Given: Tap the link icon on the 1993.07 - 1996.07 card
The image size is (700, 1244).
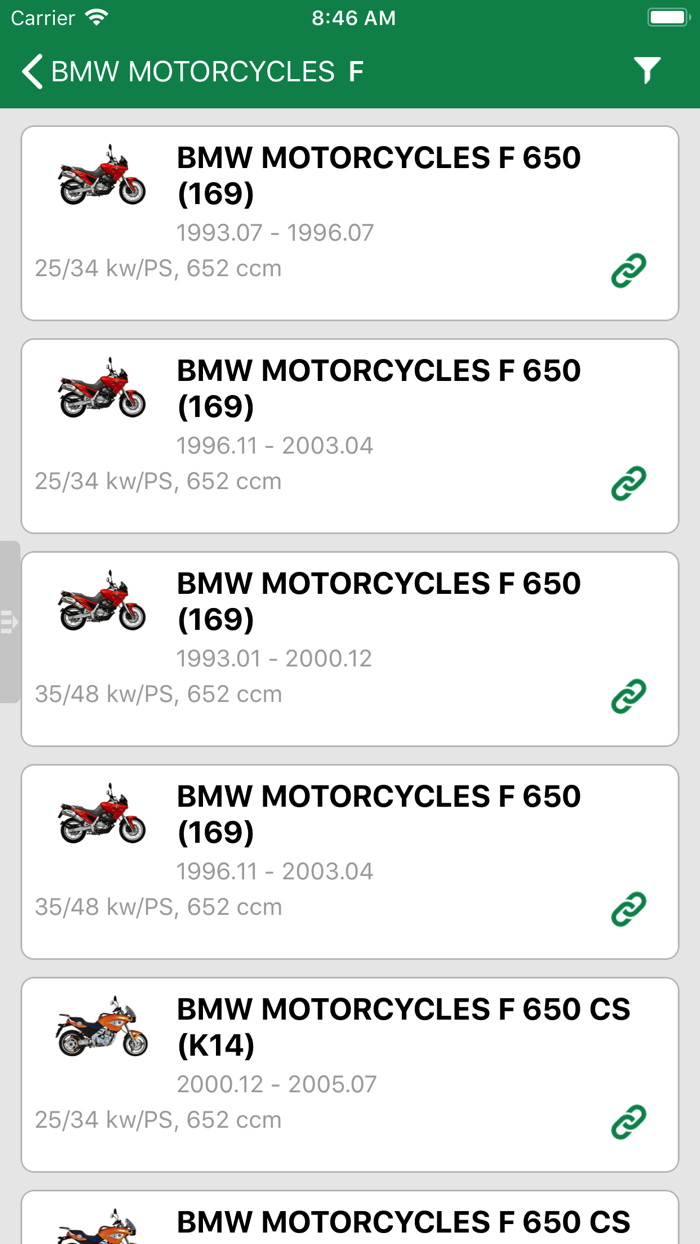Looking at the screenshot, I should pos(628,270).
